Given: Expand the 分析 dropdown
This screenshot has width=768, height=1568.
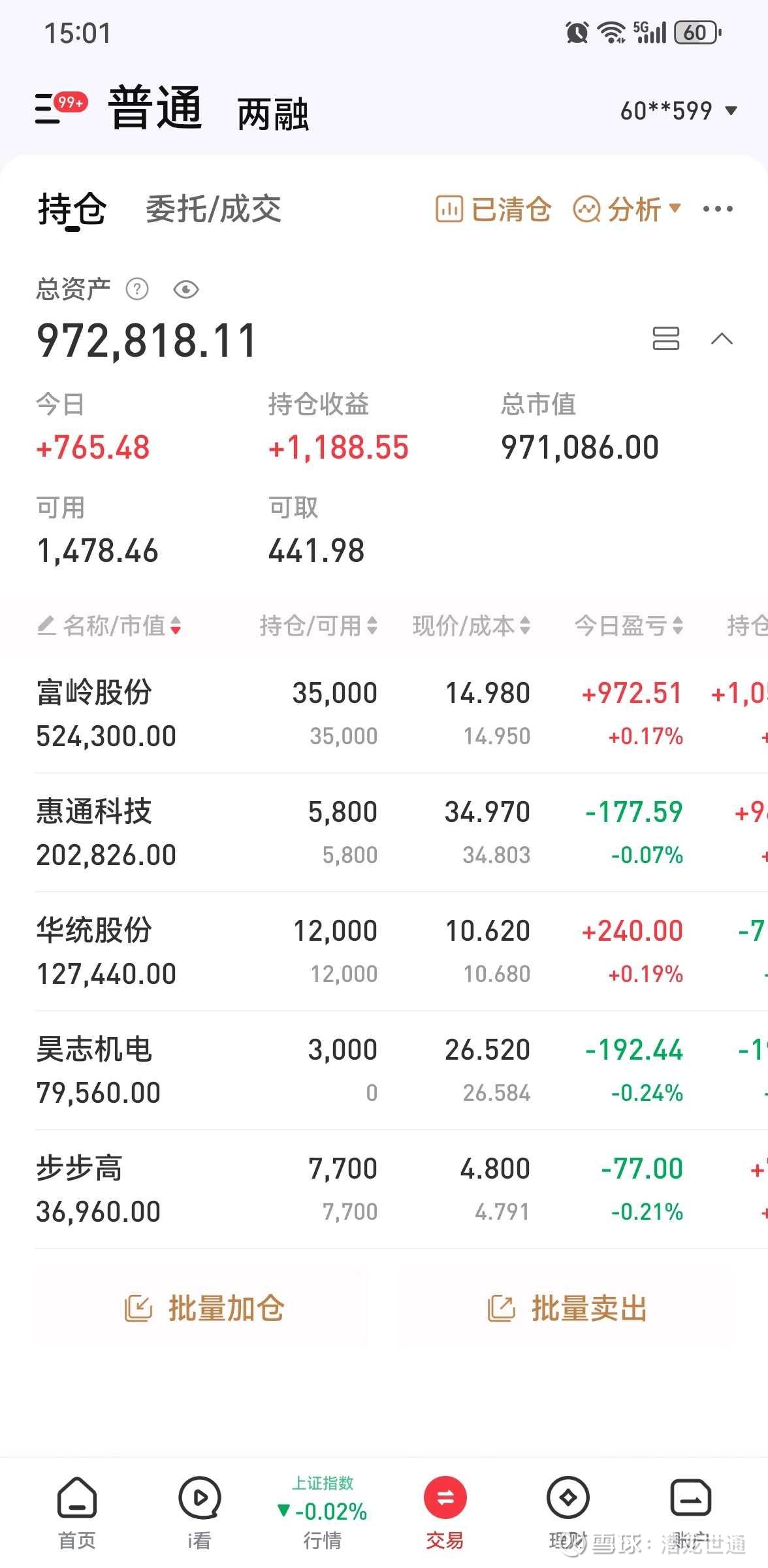Looking at the screenshot, I should [x=627, y=209].
